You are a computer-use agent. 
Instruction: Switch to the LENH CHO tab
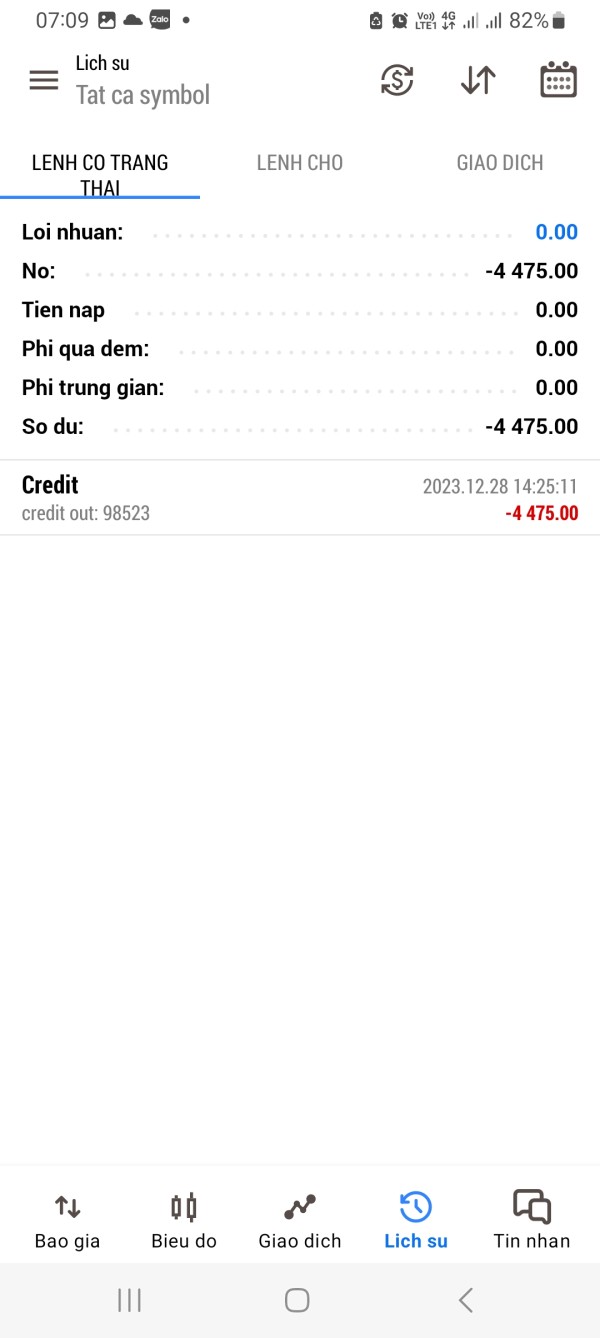300,163
